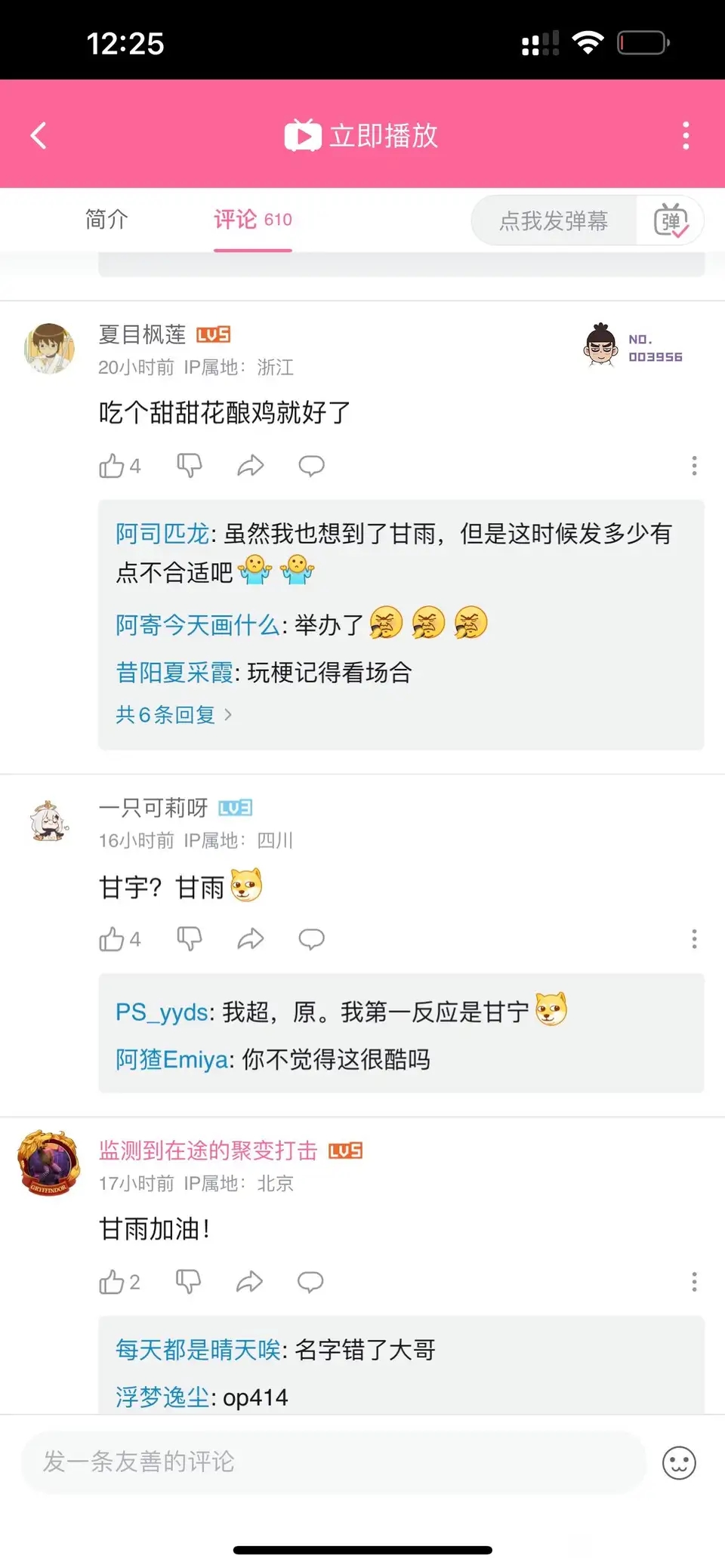The height and width of the screenshot is (1568, 725).
Task: Go back using the top-left arrow
Action: point(39,136)
